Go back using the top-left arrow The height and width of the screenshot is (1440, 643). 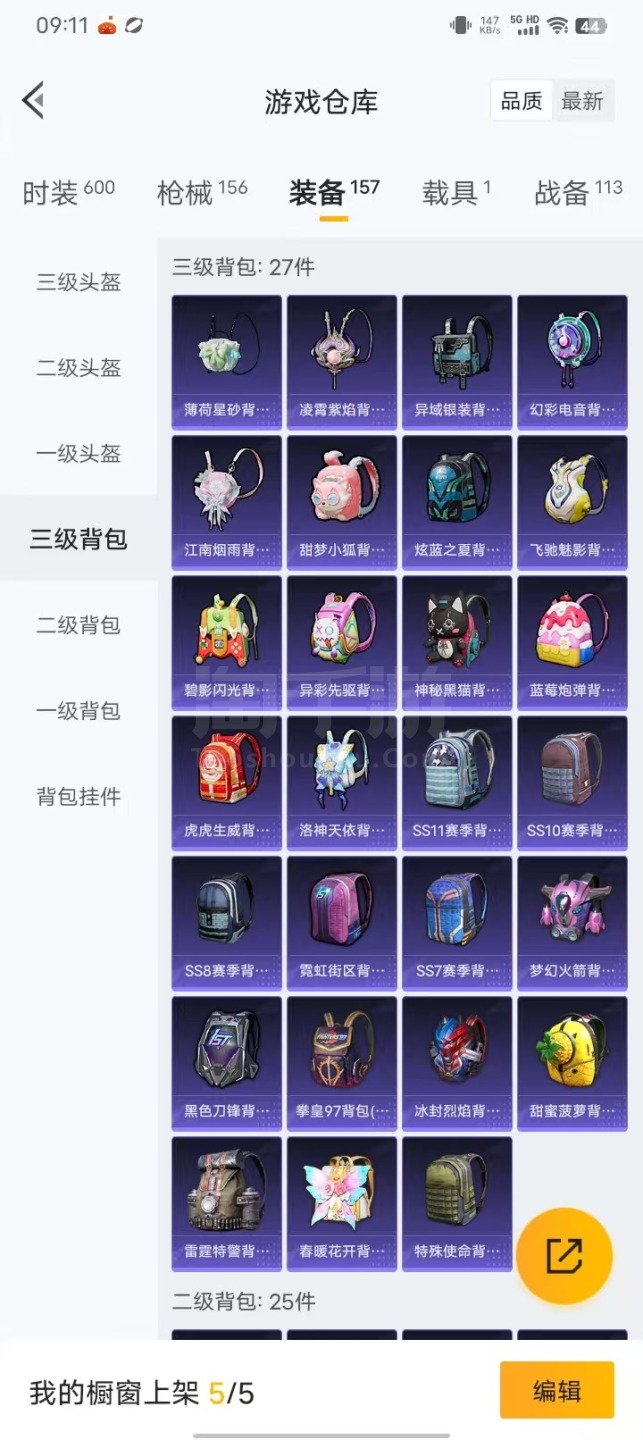pos(33,100)
